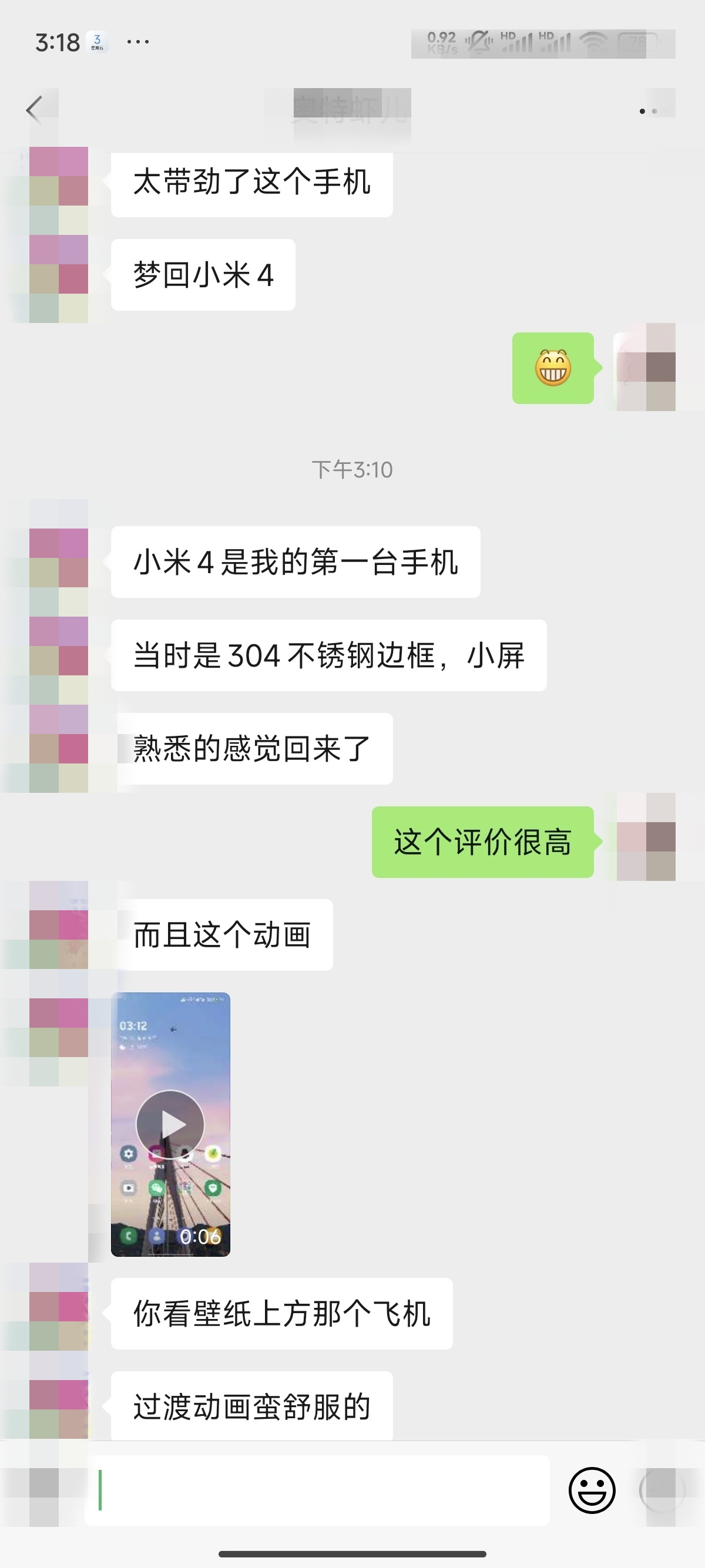The width and height of the screenshot is (705, 1568).
Task: Go back to the chat list
Action: [35, 110]
